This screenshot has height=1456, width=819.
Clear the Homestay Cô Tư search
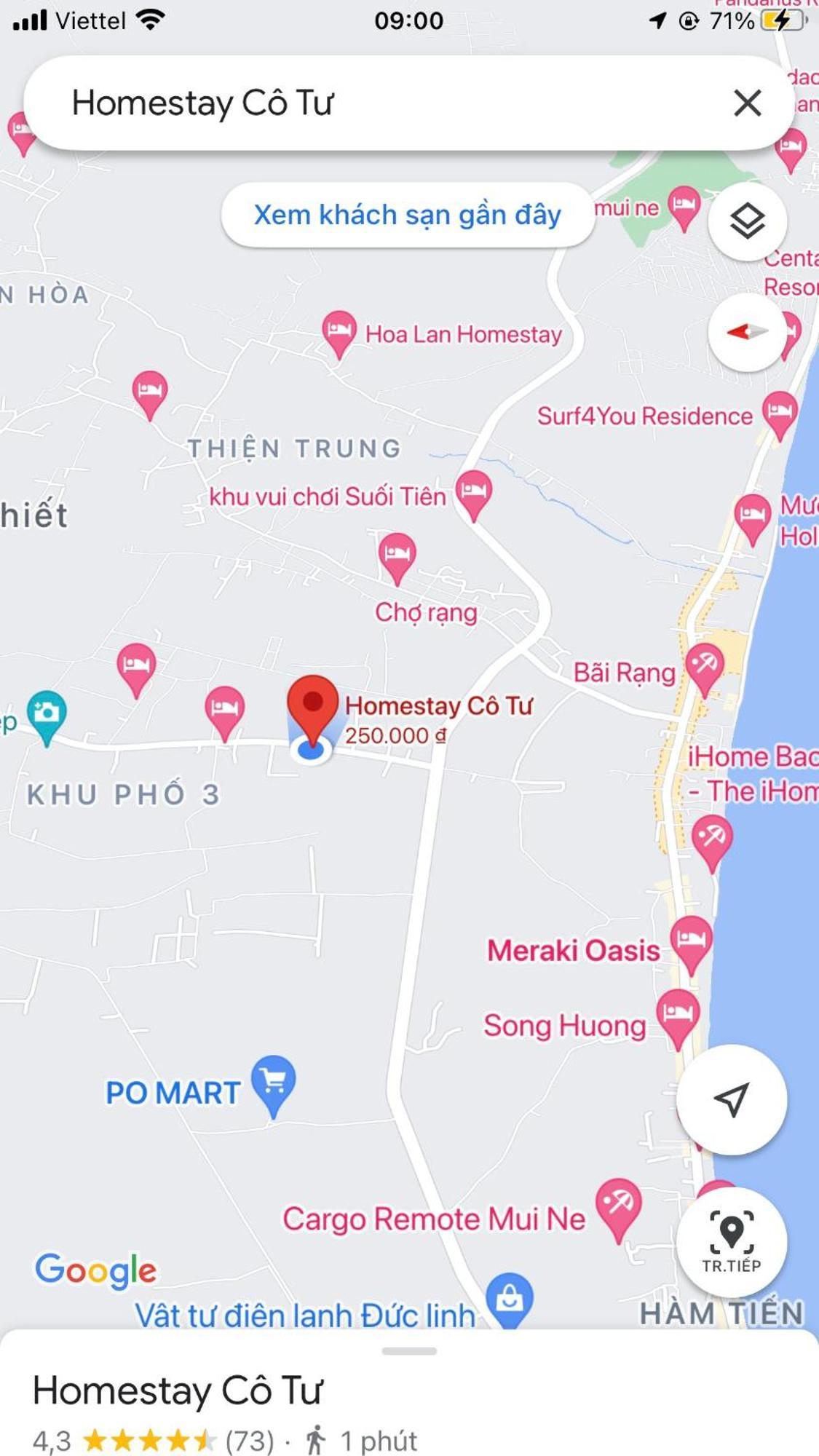pyautogui.click(x=748, y=103)
